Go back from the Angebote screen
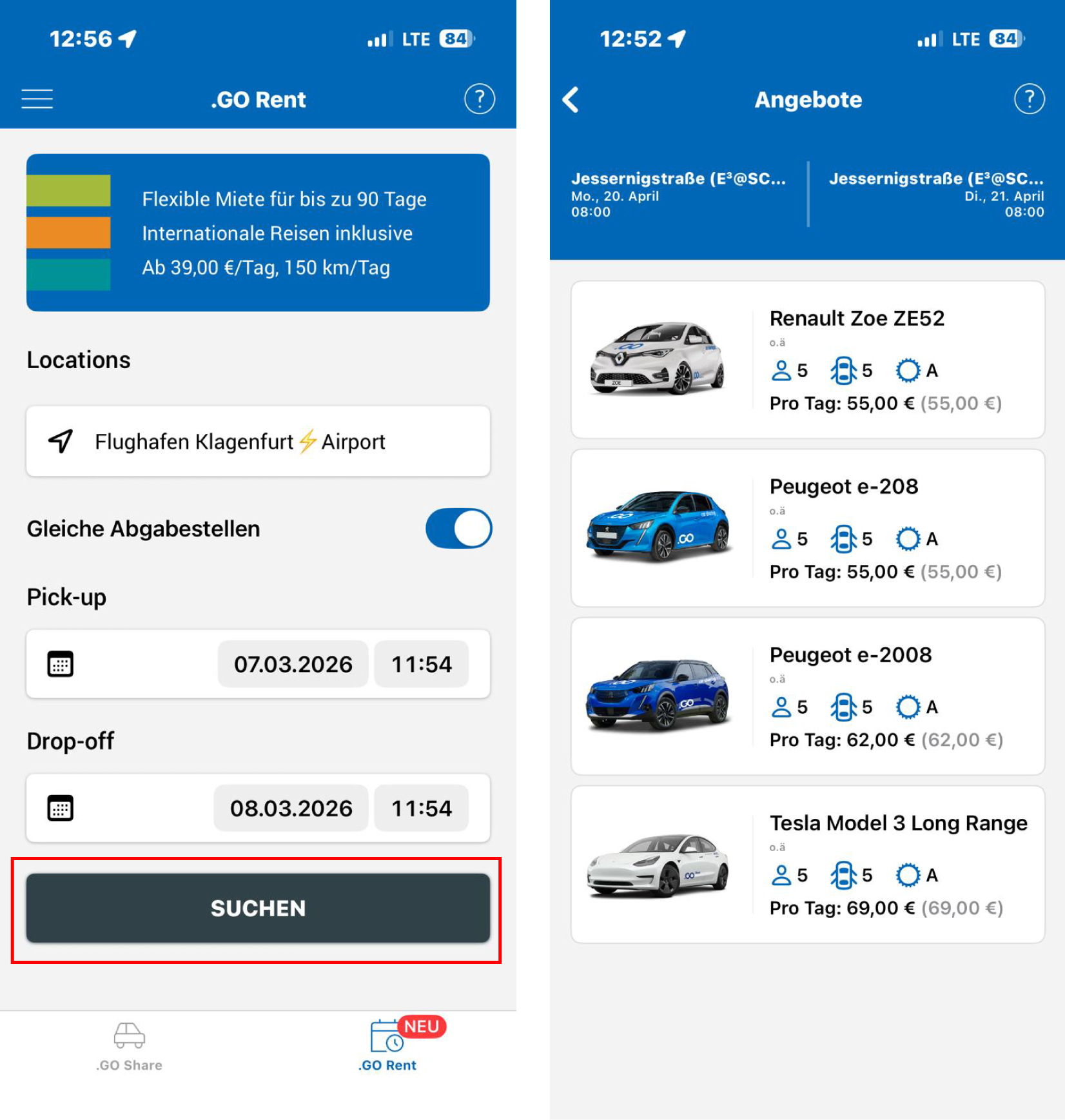 [571, 100]
